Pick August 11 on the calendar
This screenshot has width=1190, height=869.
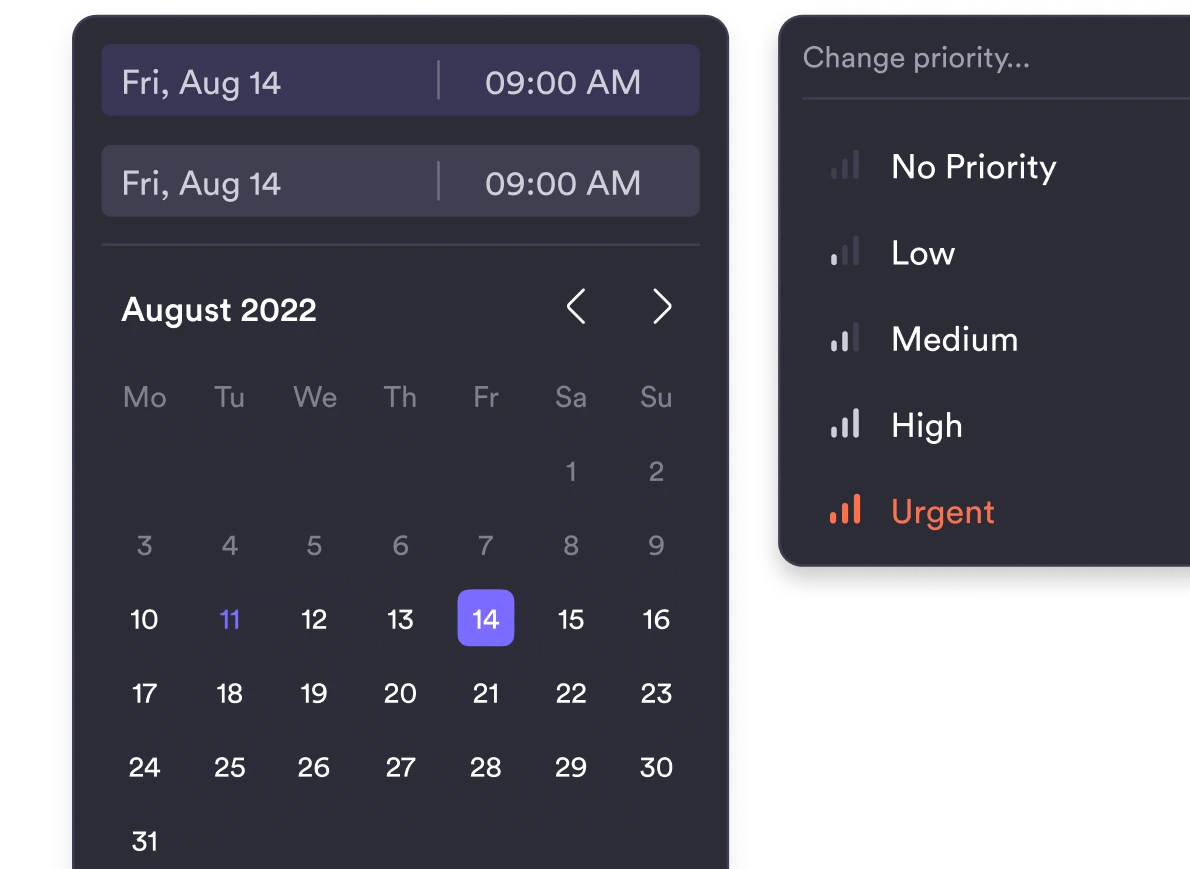(x=230, y=619)
